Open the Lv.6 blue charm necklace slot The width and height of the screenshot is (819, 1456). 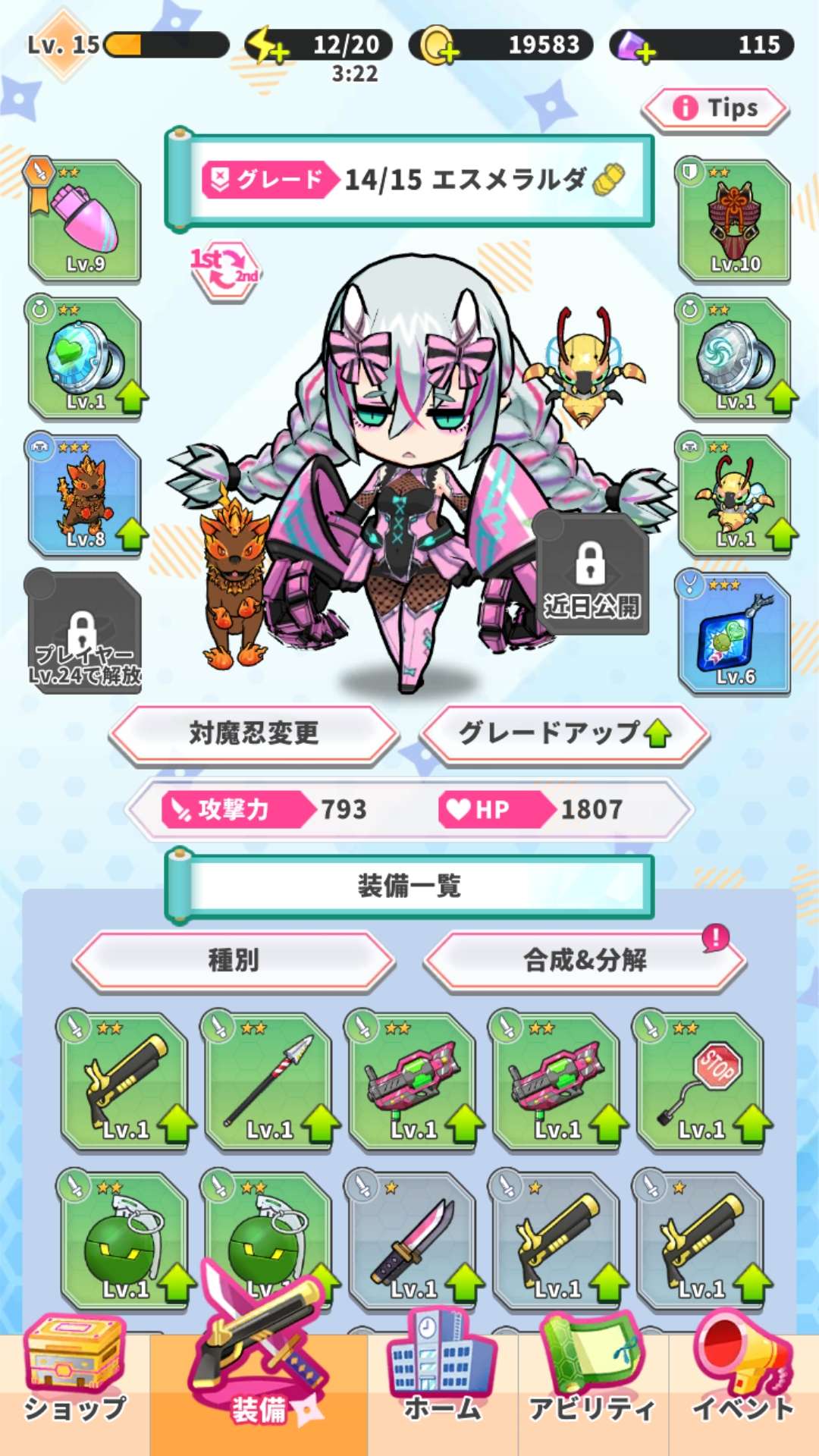[734, 632]
